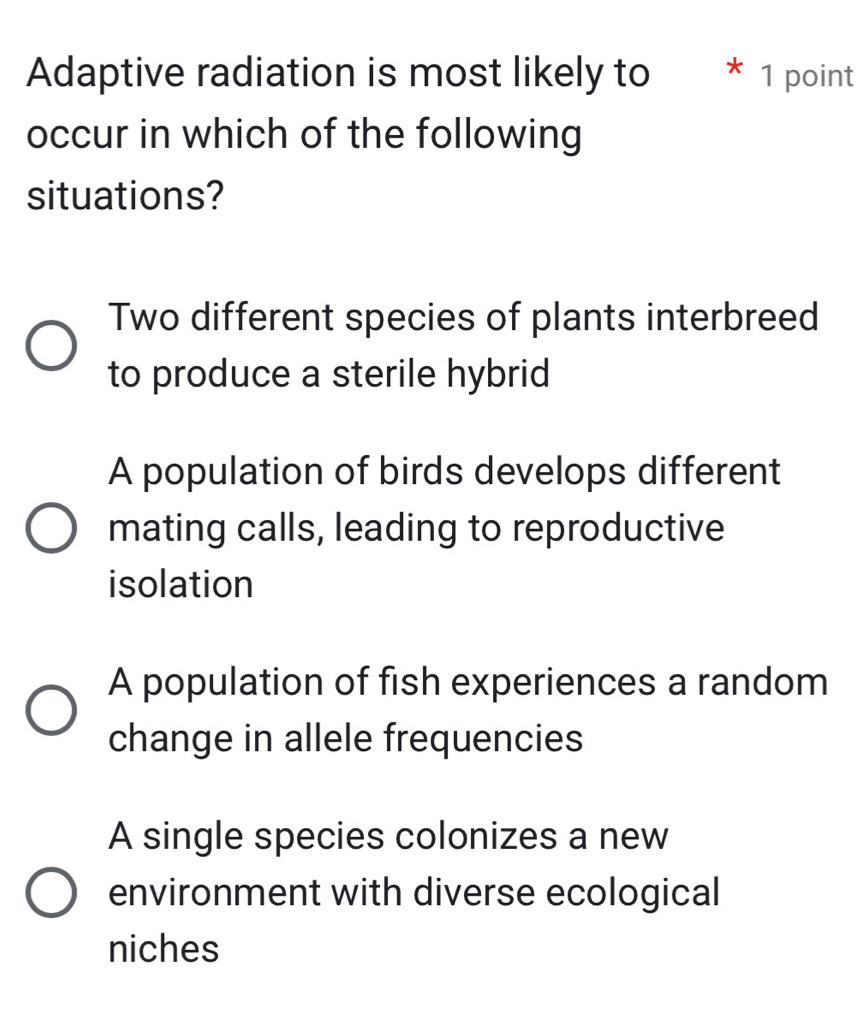Image resolution: width=861 pixels, height=1009 pixels.
Task: Click the second answer's radio circle
Action: coord(52,529)
